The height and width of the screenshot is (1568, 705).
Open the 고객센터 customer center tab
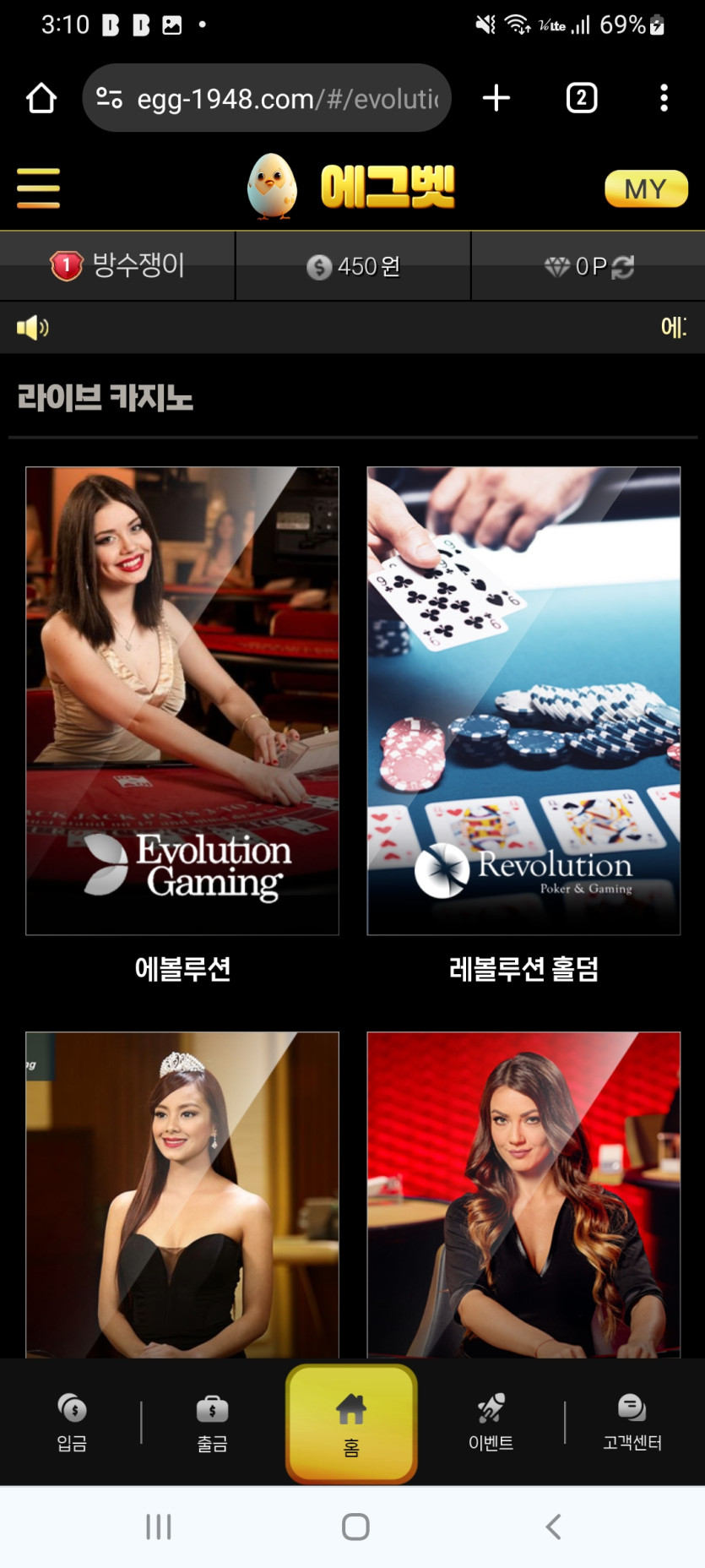632,1424
